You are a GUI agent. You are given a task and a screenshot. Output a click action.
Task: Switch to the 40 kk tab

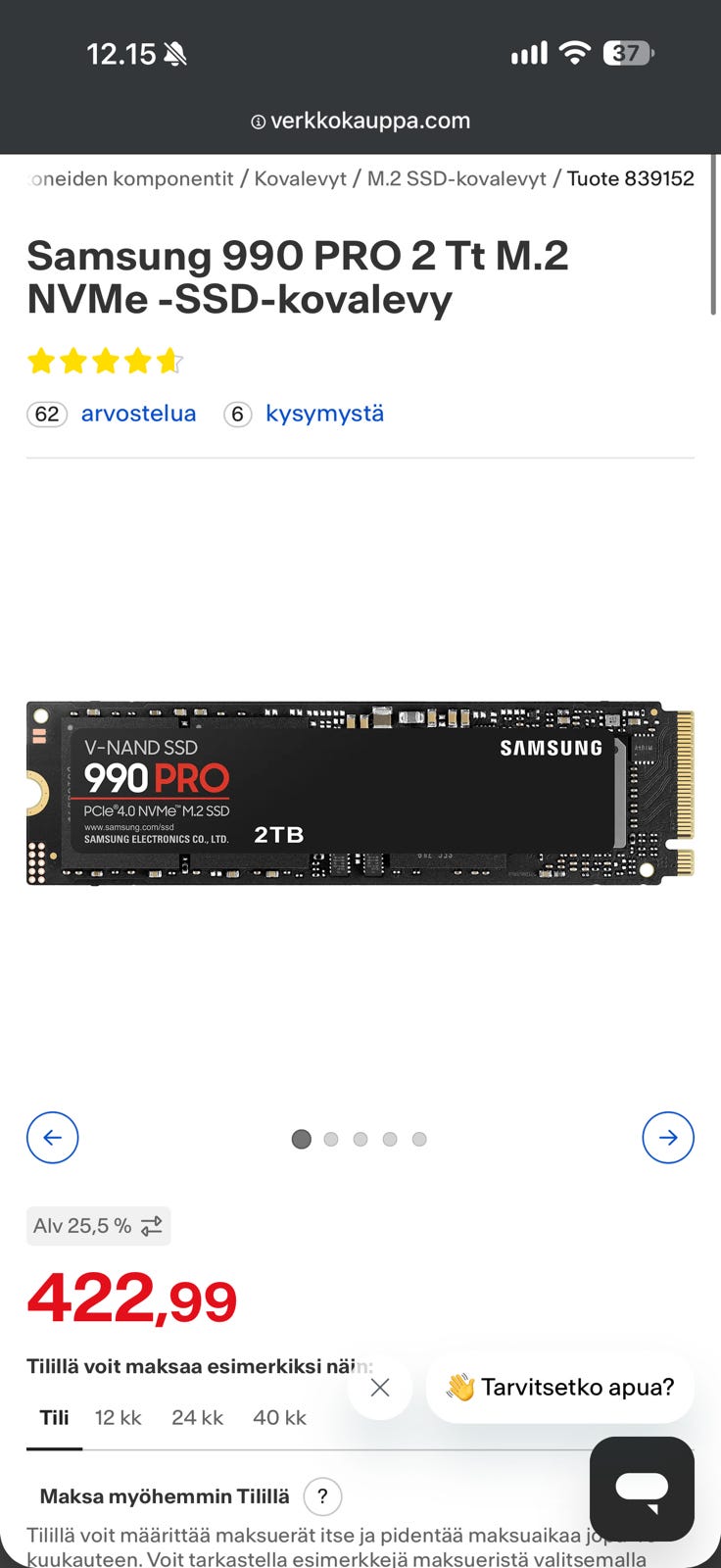pos(280,1418)
